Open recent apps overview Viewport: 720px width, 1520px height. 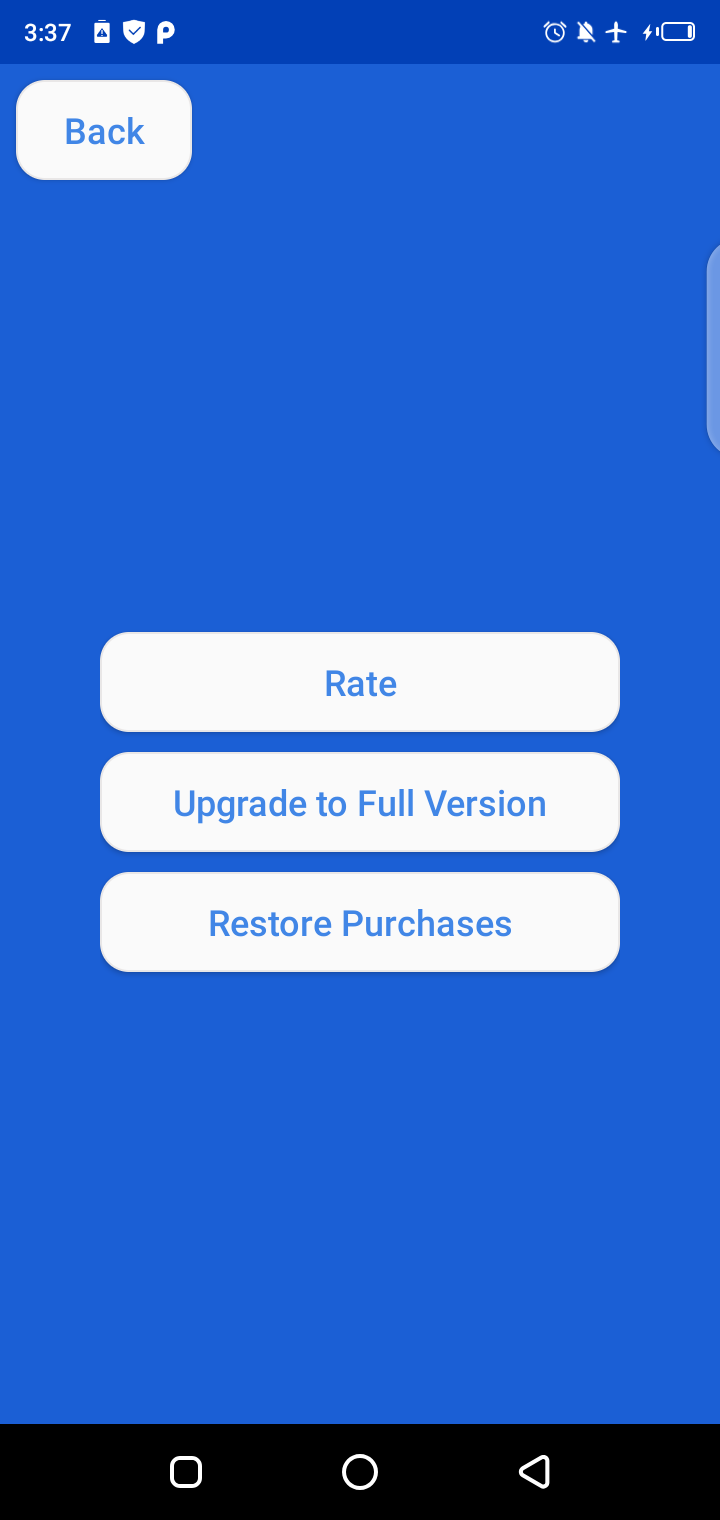pos(186,1472)
